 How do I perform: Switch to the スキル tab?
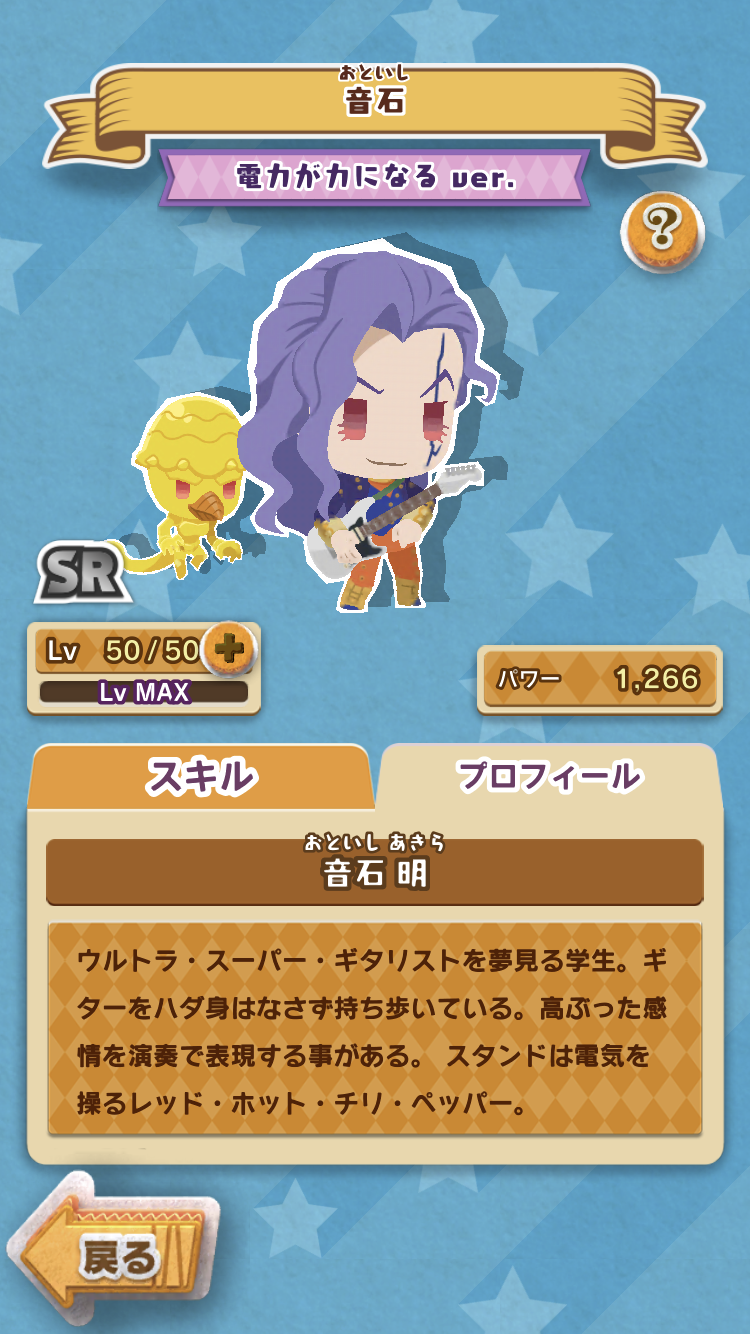200,777
